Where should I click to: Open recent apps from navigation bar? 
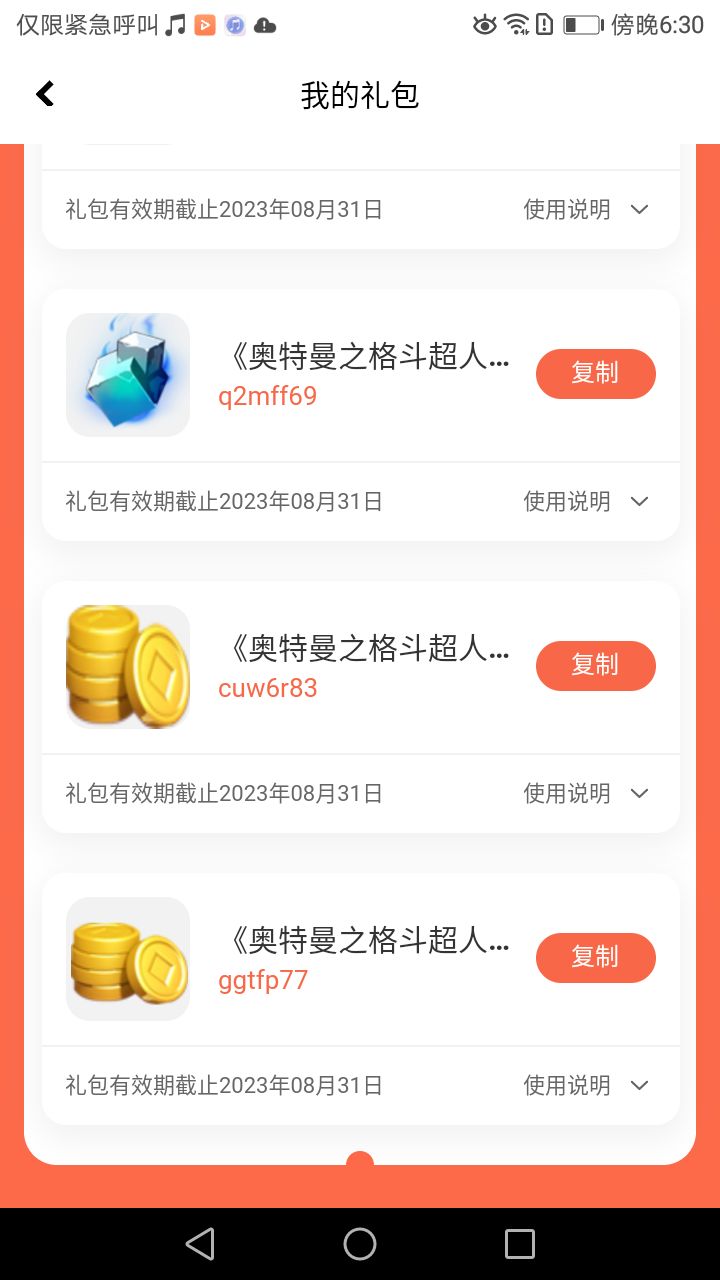point(520,1244)
